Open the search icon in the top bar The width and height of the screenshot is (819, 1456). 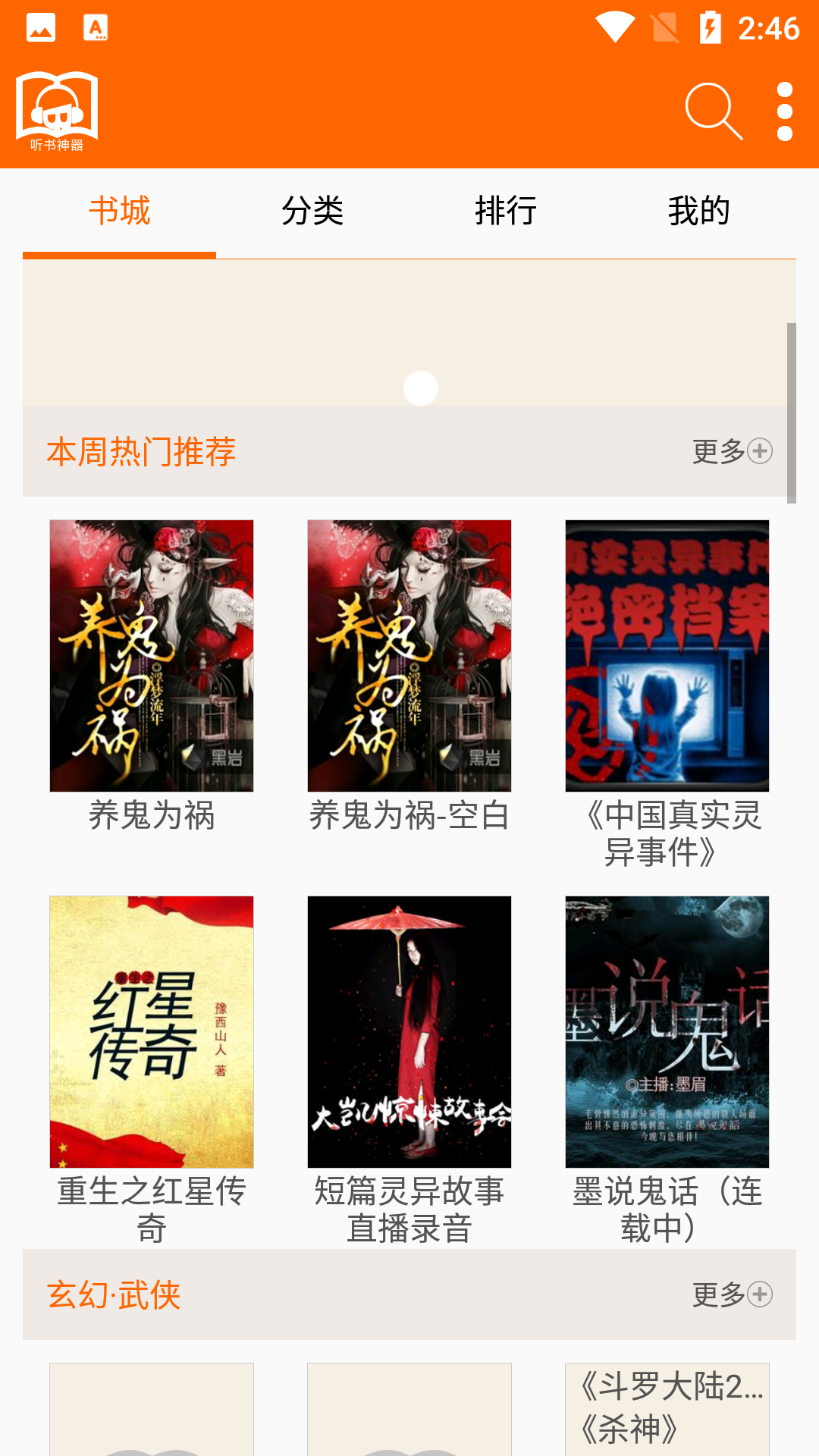tap(713, 111)
